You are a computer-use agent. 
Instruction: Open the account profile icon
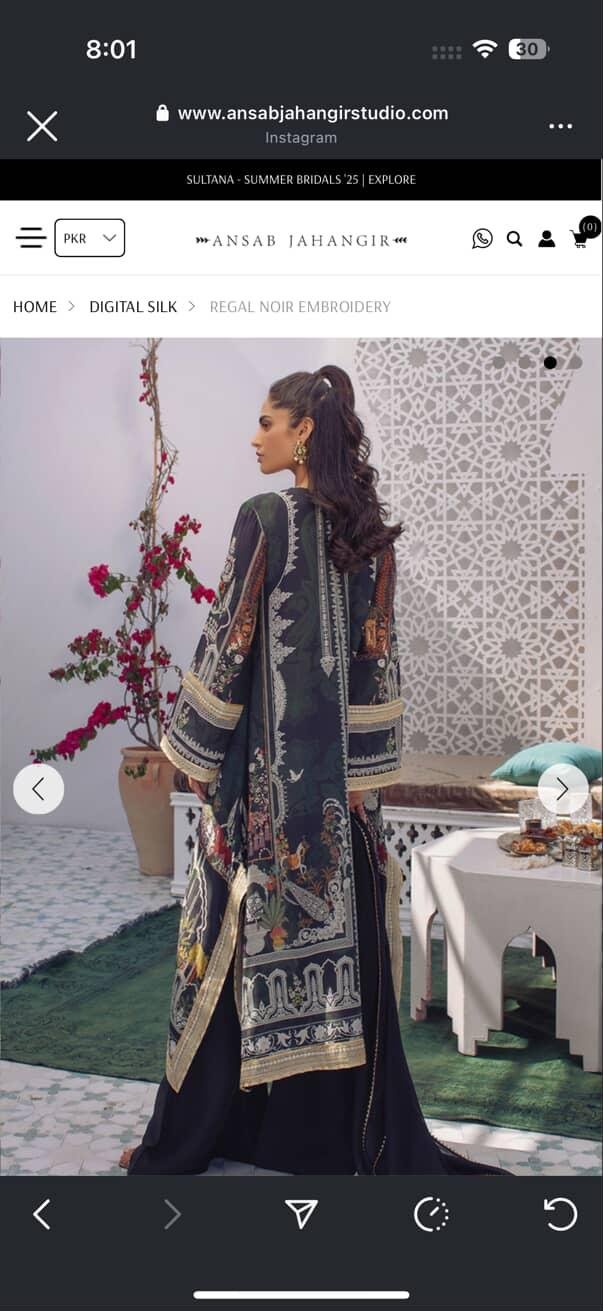click(x=546, y=238)
